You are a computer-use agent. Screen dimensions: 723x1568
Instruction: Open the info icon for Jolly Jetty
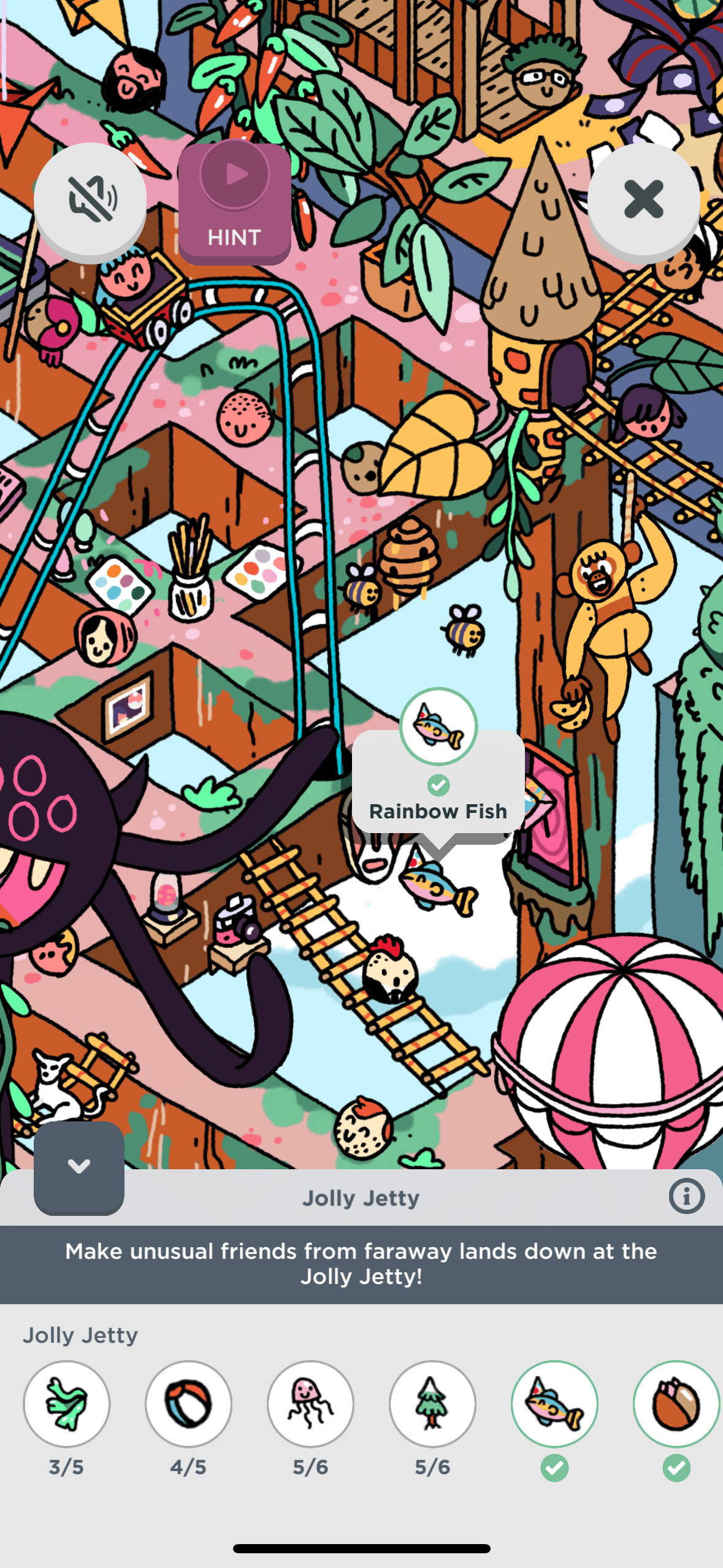(x=686, y=1196)
